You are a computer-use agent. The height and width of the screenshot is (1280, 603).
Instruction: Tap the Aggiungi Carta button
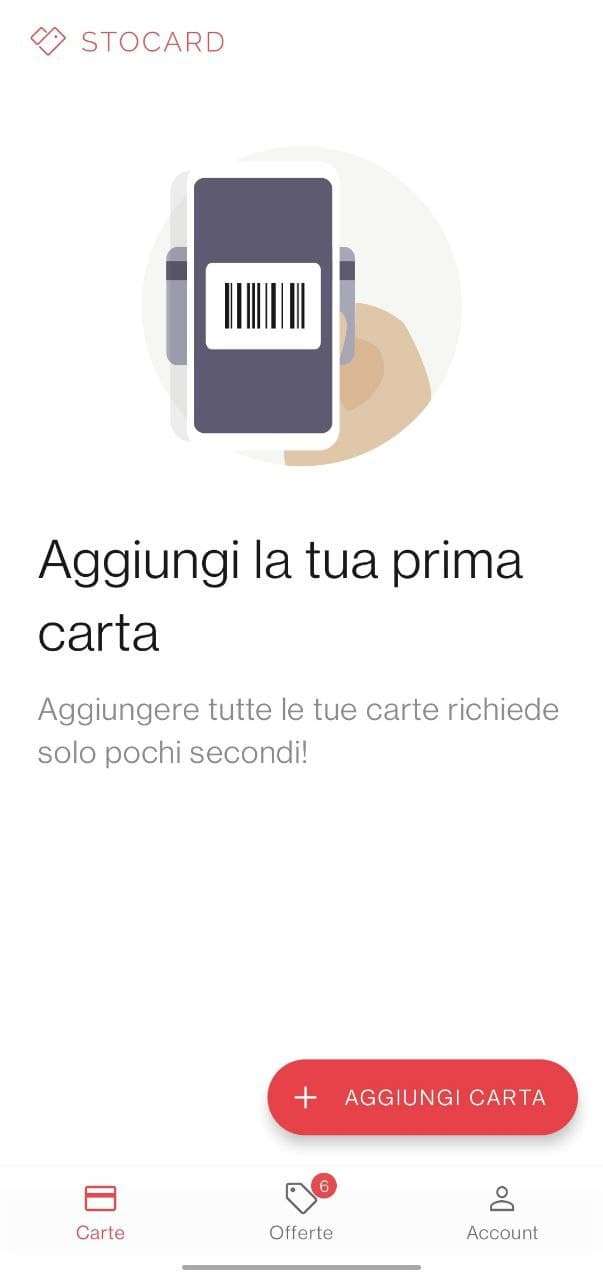click(x=422, y=1097)
